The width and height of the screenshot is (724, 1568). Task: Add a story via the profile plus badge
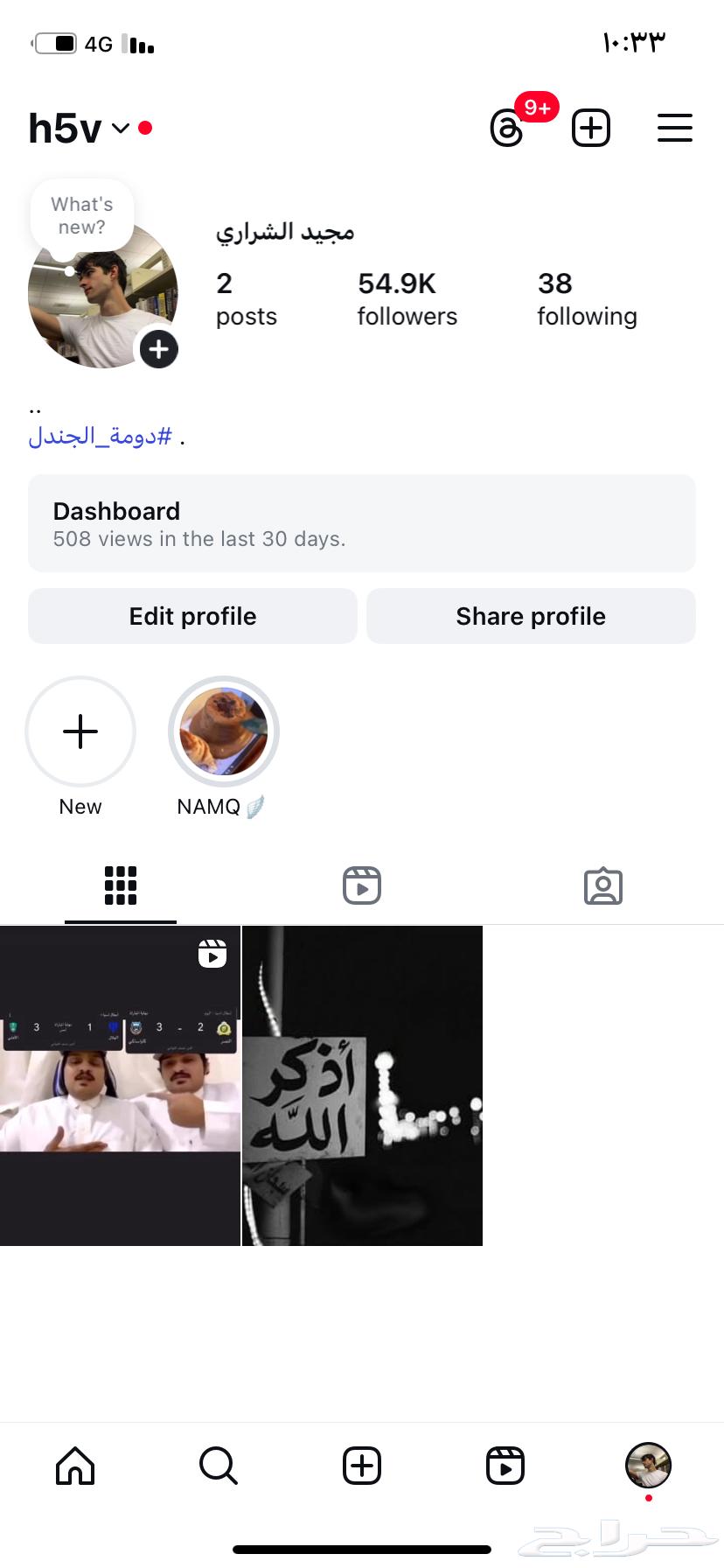[x=158, y=349]
